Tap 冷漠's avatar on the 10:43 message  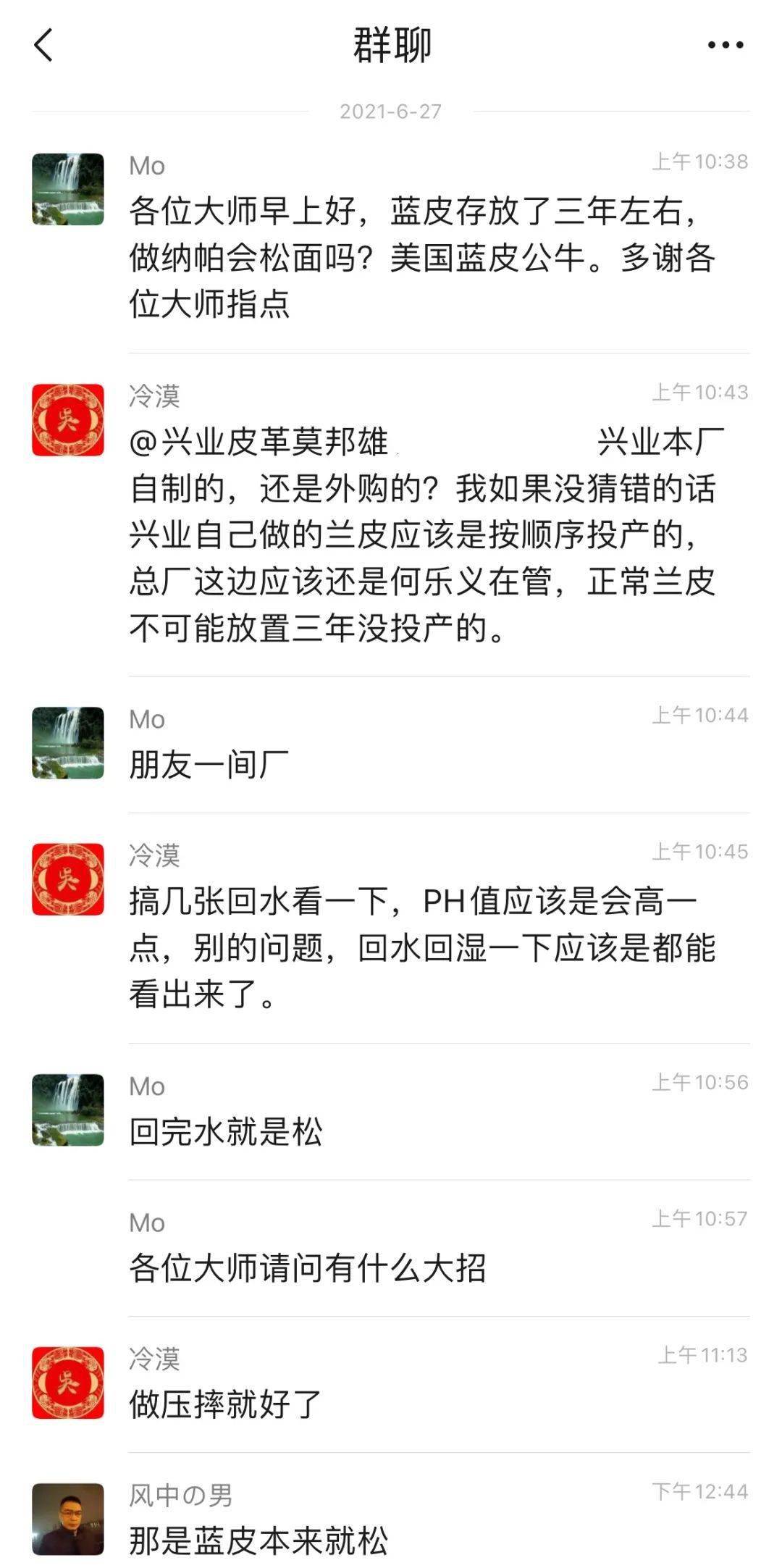click(68, 420)
